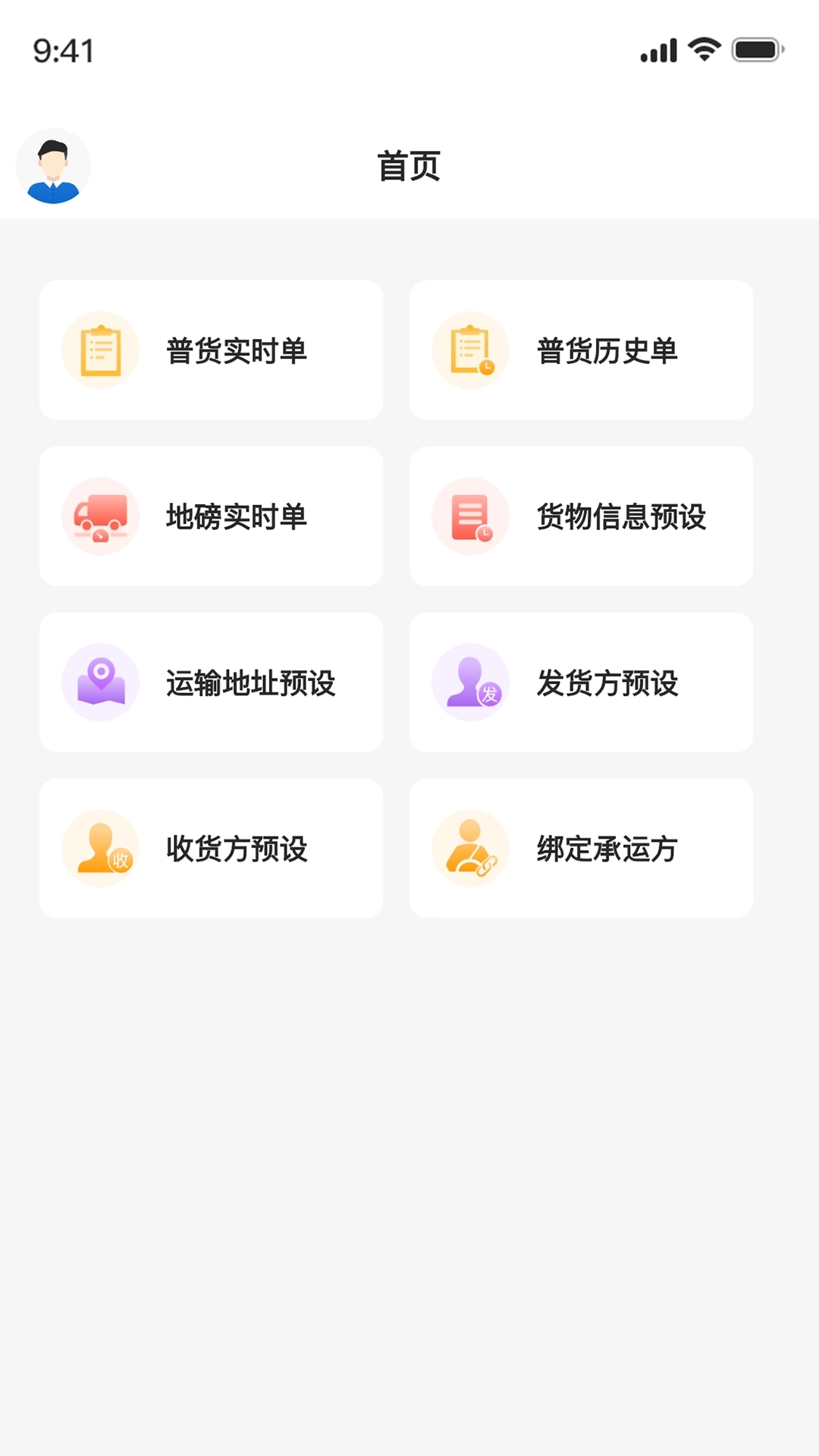Click the person icon with 收 badge
The height and width of the screenshot is (1456, 819).
click(101, 848)
